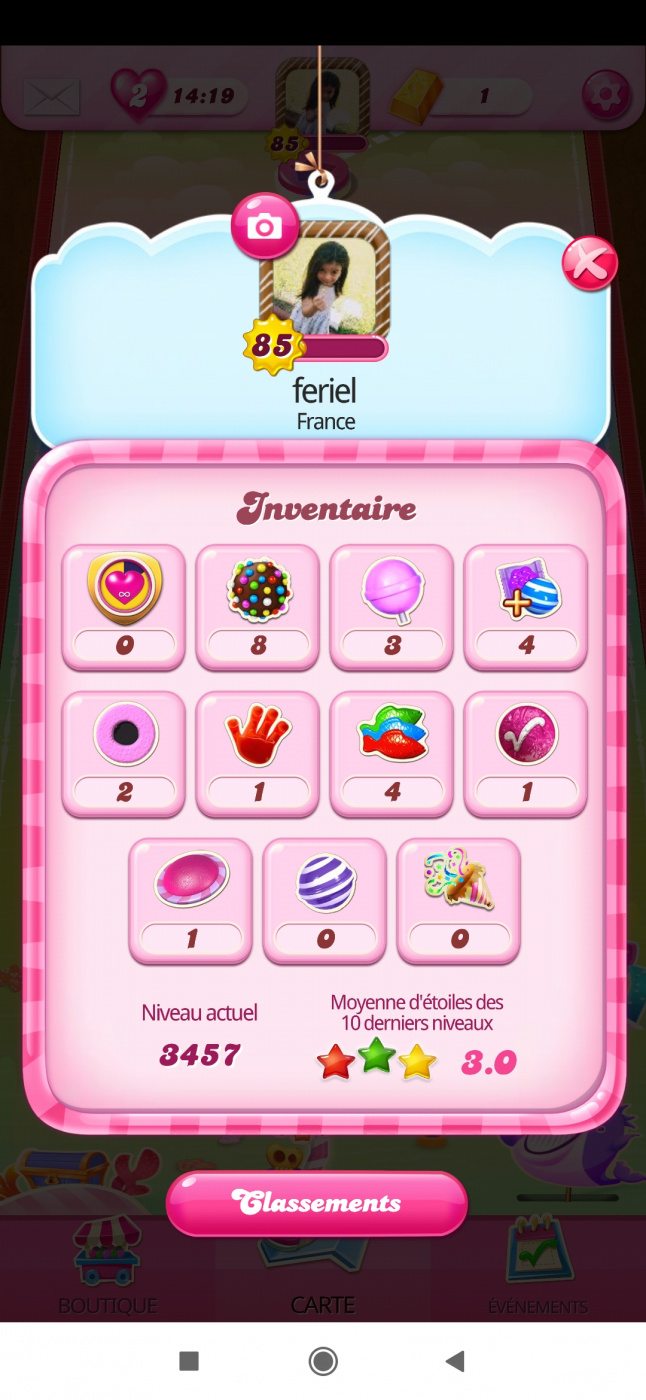Viewport: 646px width, 1400px height.
Task: Select the striped and wrapped candy booster
Action: pyautogui.click(x=526, y=590)
